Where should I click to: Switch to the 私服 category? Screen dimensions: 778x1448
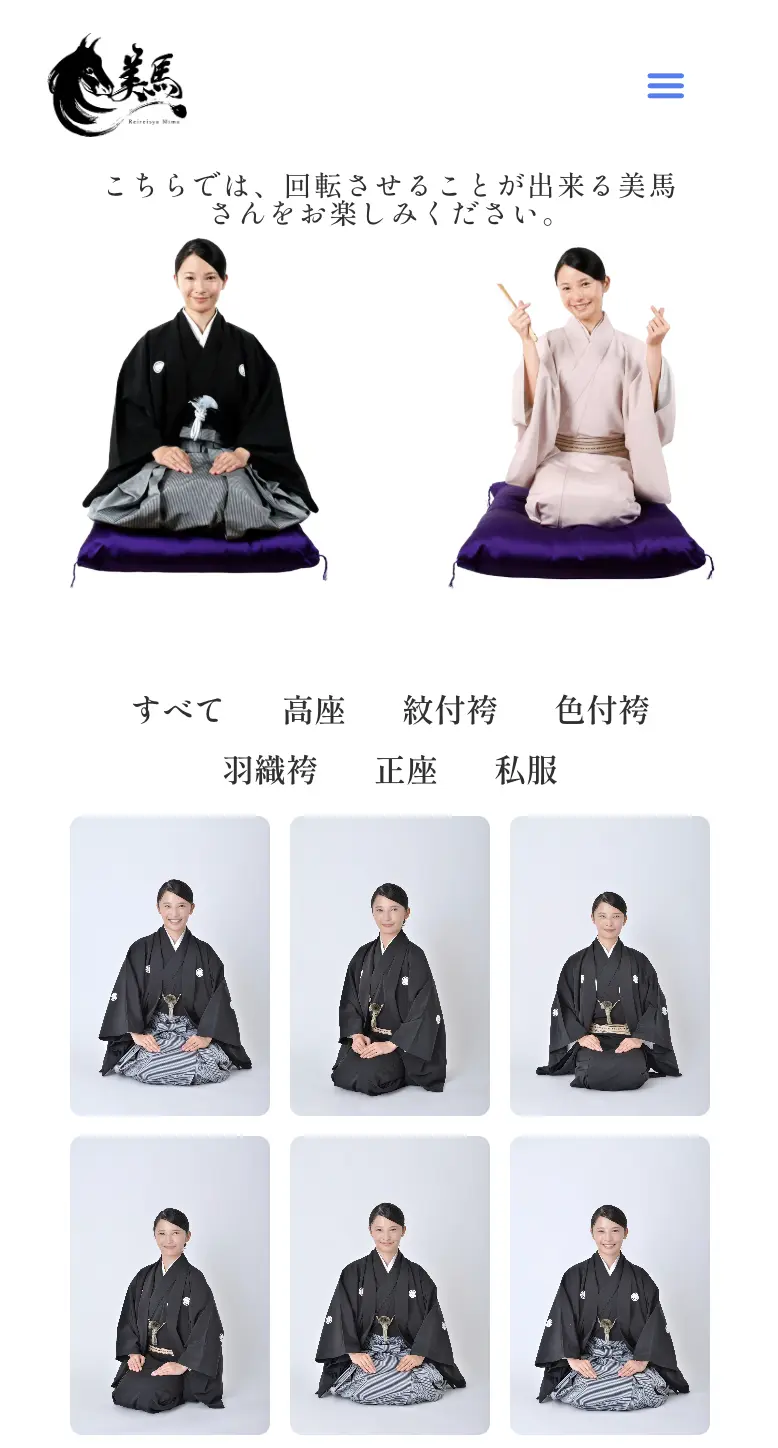pos(526,770)
